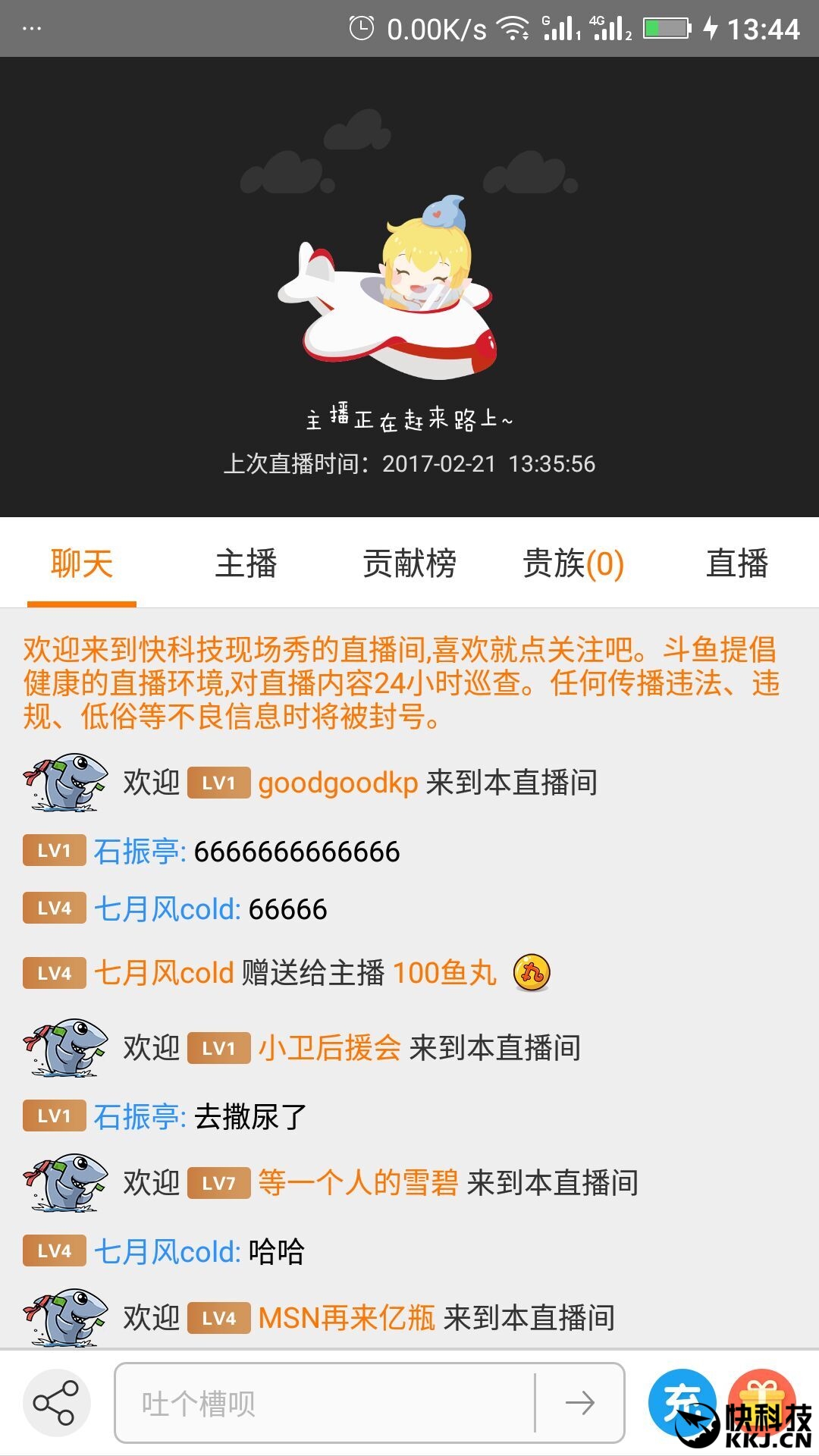Share this live room

tap(56, 1402)
